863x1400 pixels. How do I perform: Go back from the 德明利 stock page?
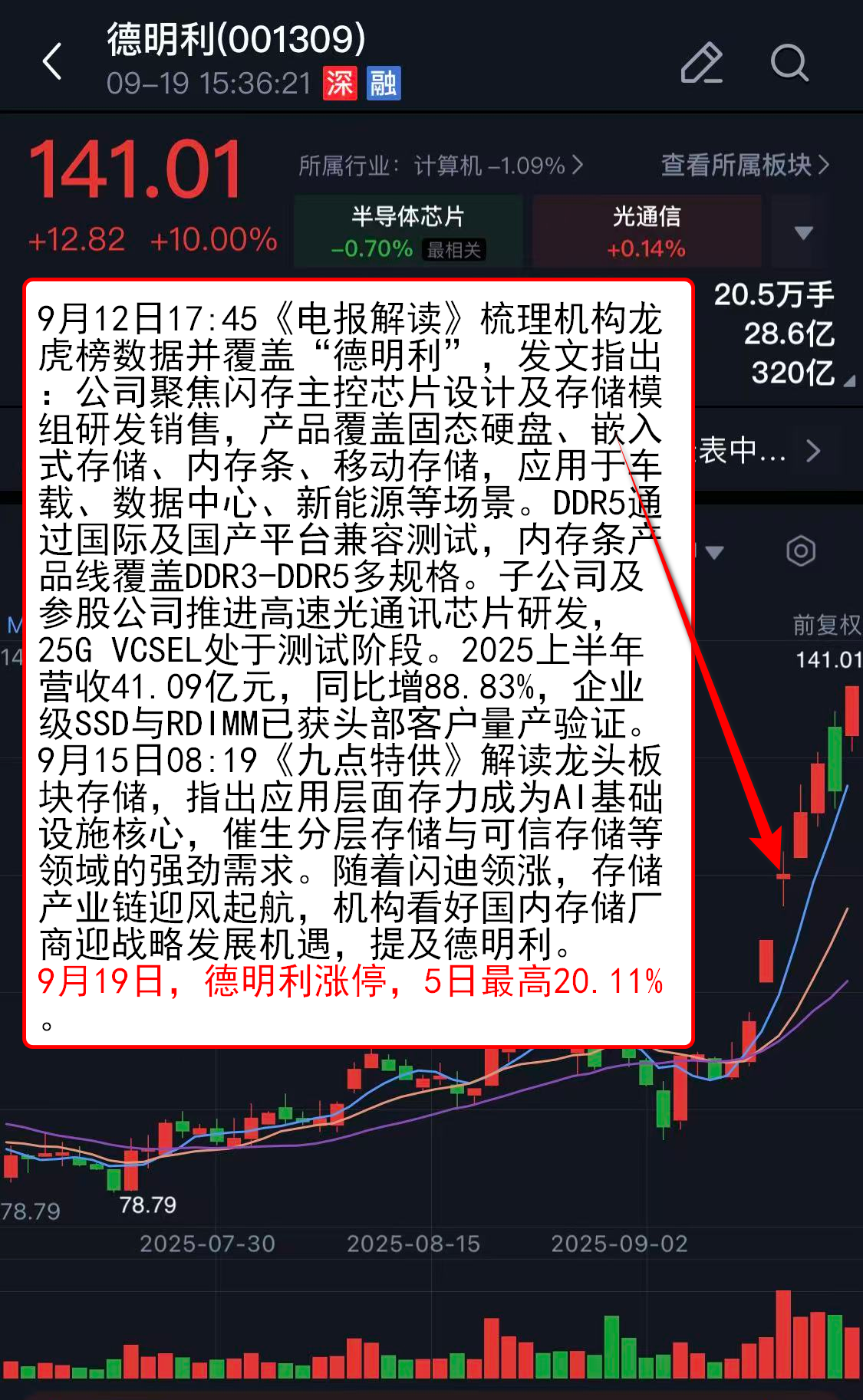(52, 62)
